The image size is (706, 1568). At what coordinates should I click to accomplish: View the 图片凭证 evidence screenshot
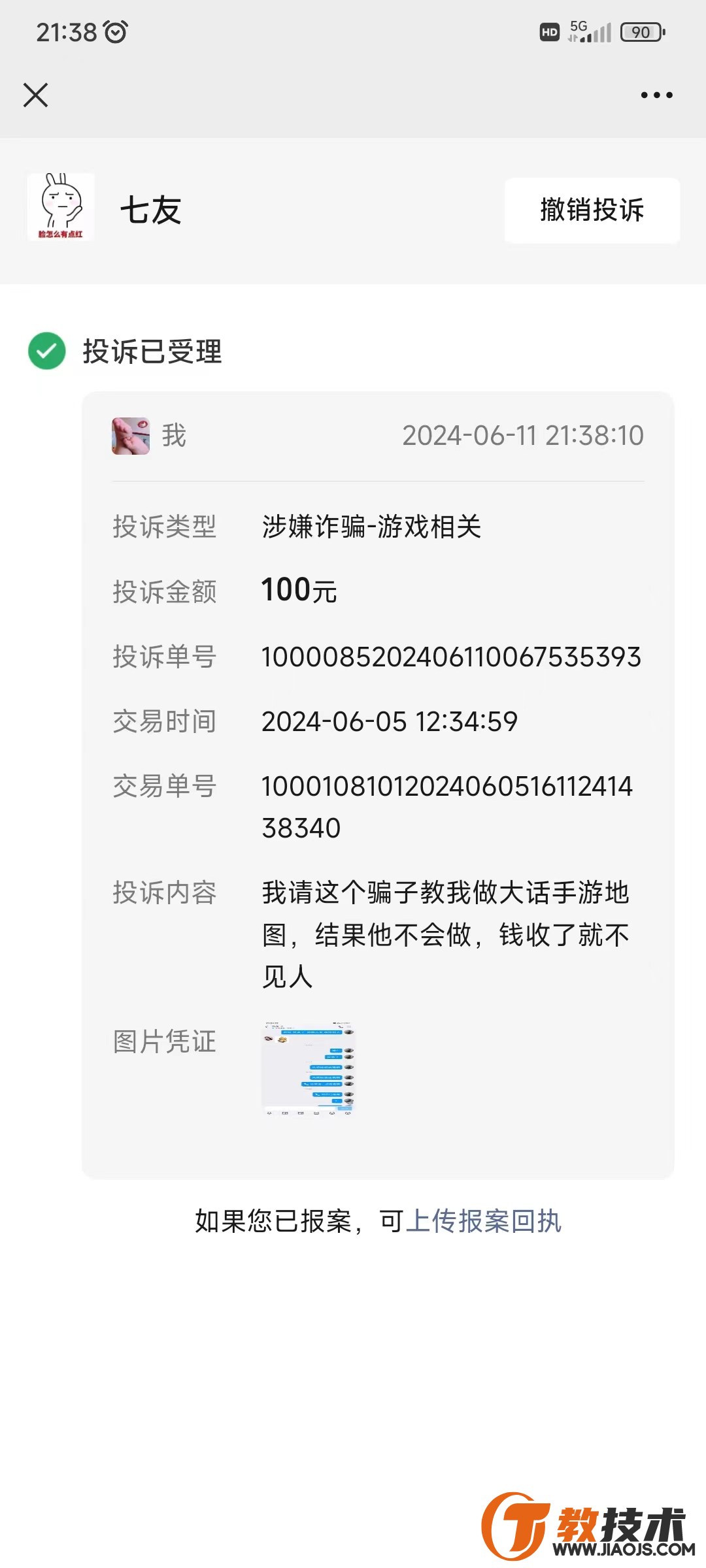[x=307, y=1068]
